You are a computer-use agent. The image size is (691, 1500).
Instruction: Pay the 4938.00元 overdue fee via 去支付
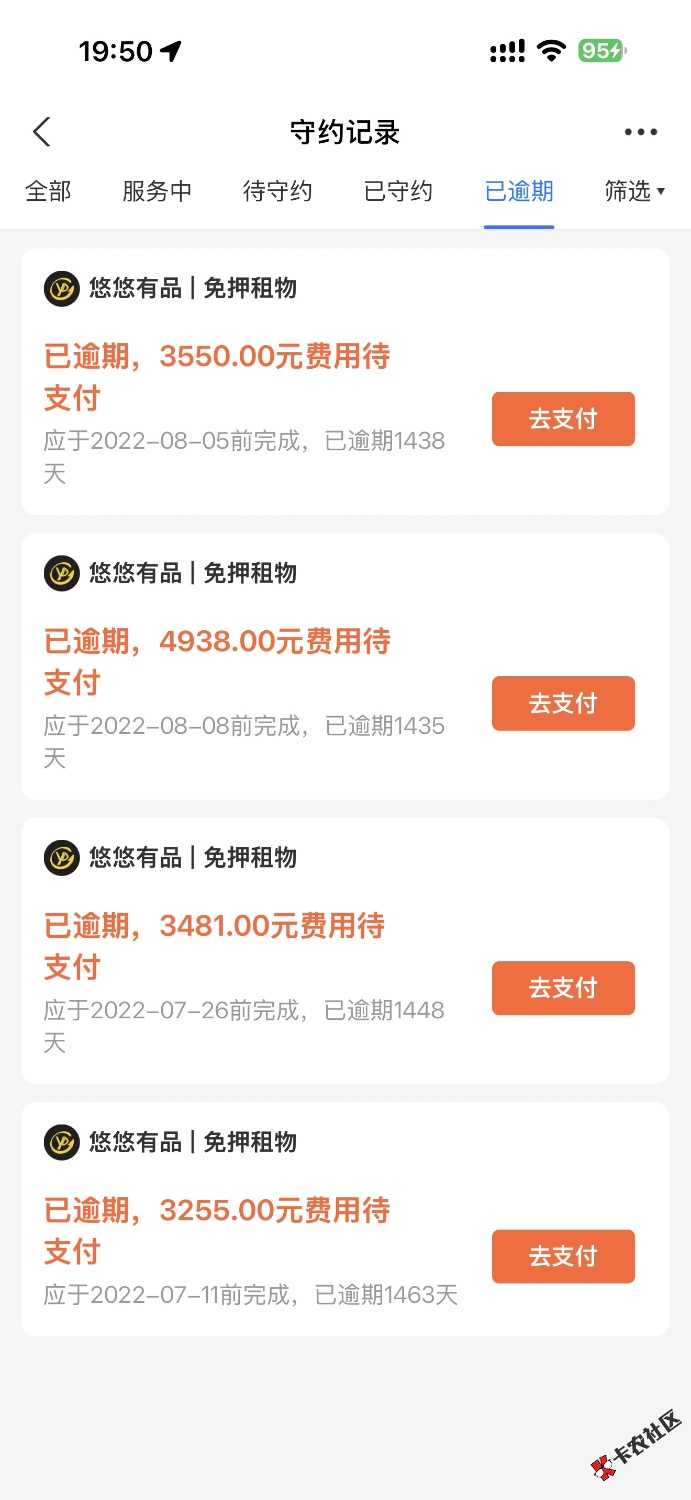563,703
